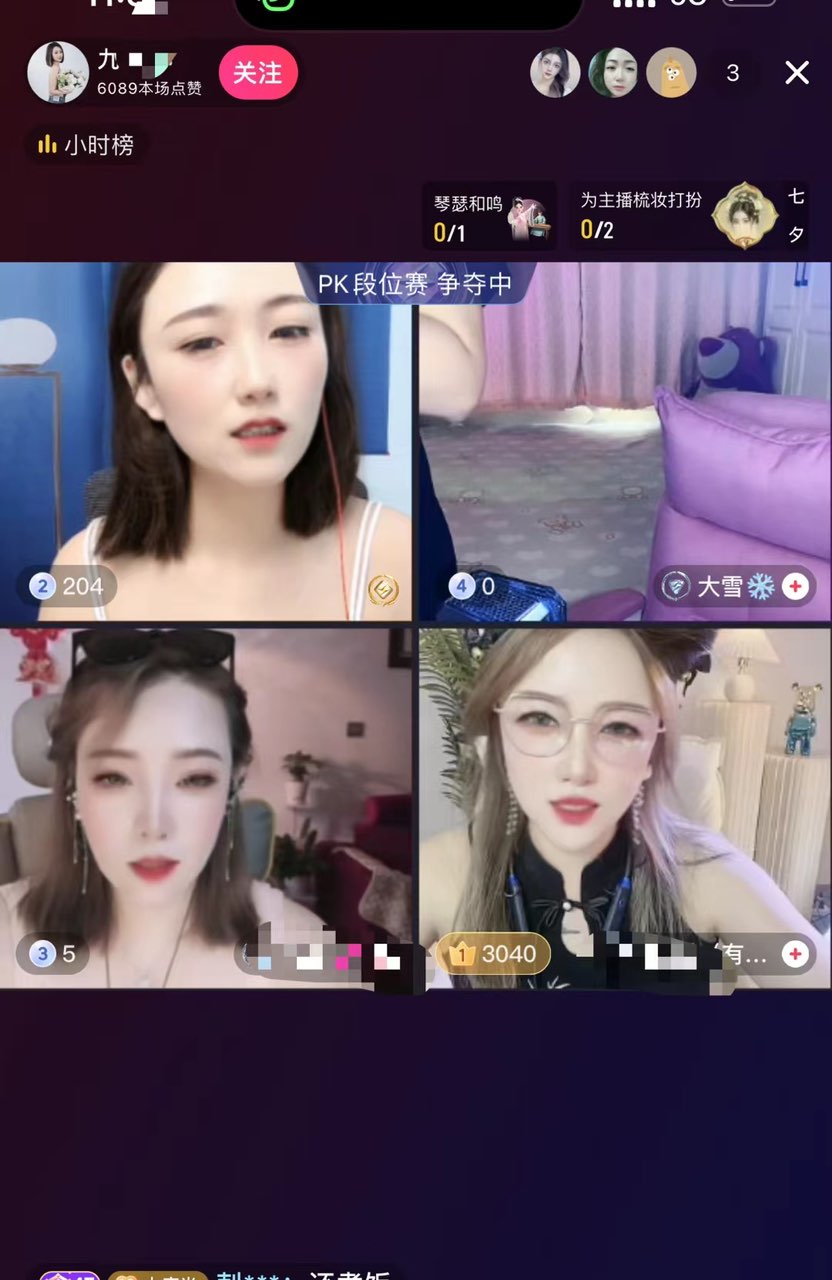Select the streamer window with score 204
Image resolution: width=832 pixels, height=1280 pixels.
click(205, 440)
